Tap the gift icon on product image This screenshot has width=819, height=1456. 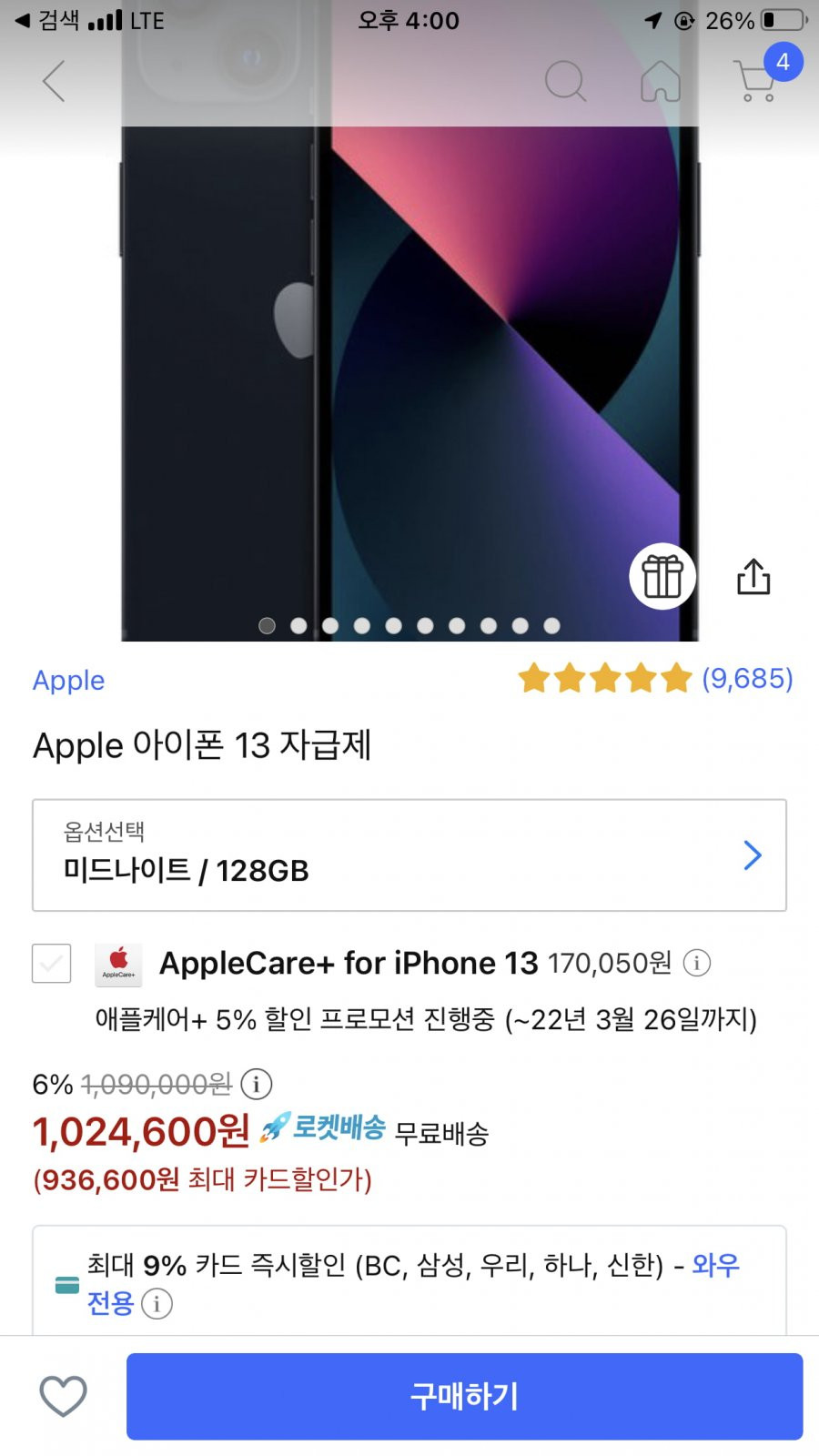pyautogui.click(x=662, y=577)
